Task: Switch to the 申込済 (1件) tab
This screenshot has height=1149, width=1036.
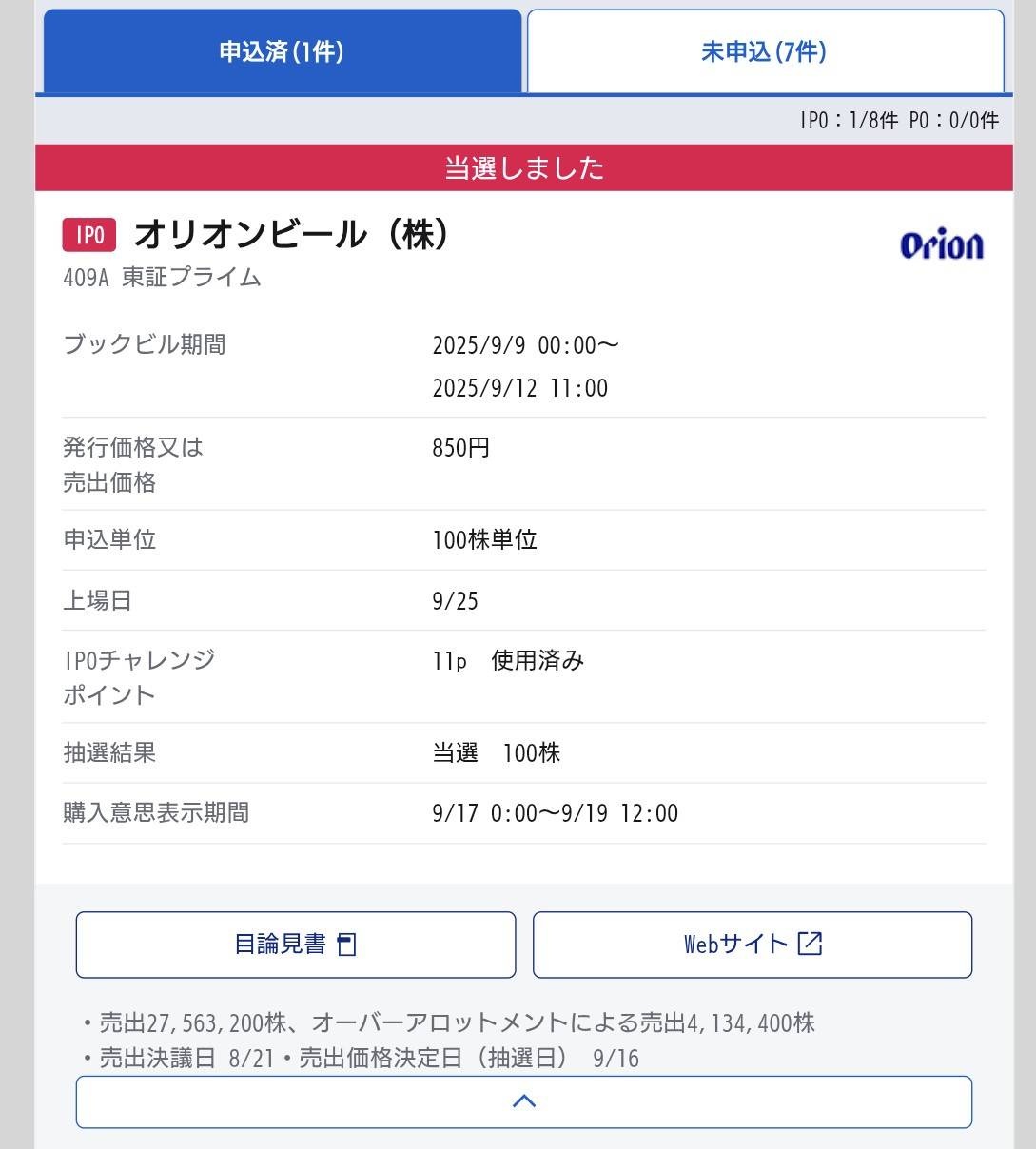Action: tap(283, 51)
